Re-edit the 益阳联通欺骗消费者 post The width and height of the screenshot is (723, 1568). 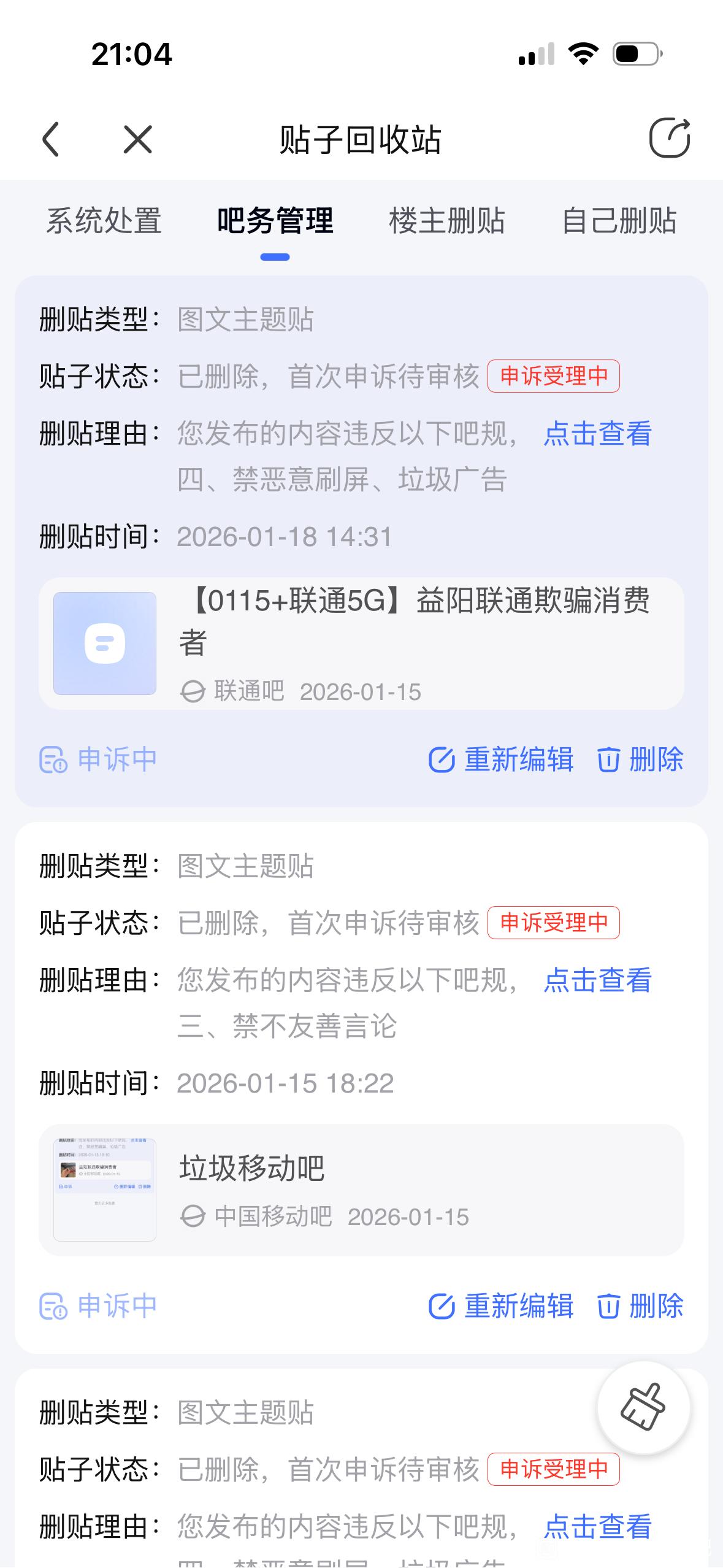click(501, 759)
